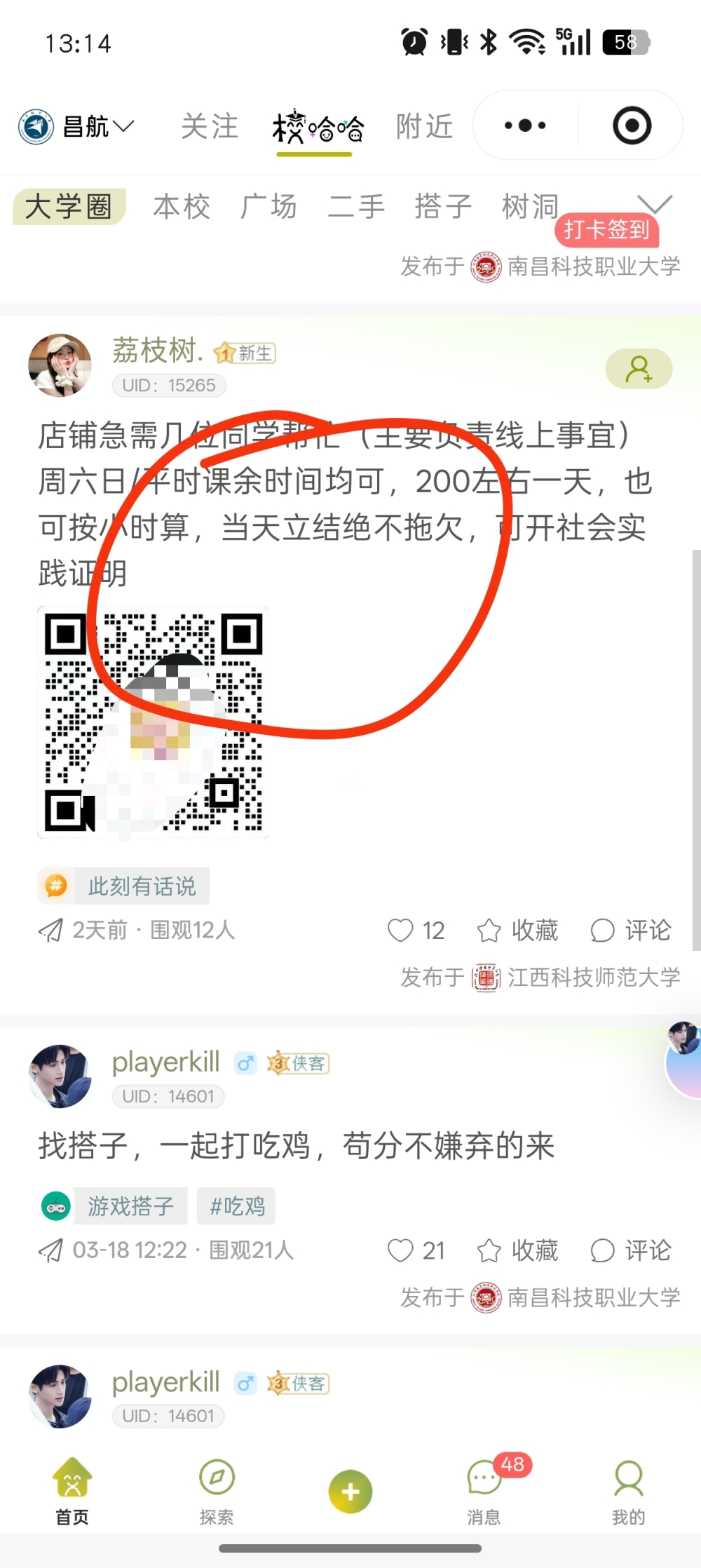Comment on the 找搭子 吃鸡 post
Viewport: 701px width, 1568px height.
tap(631, 1250)
